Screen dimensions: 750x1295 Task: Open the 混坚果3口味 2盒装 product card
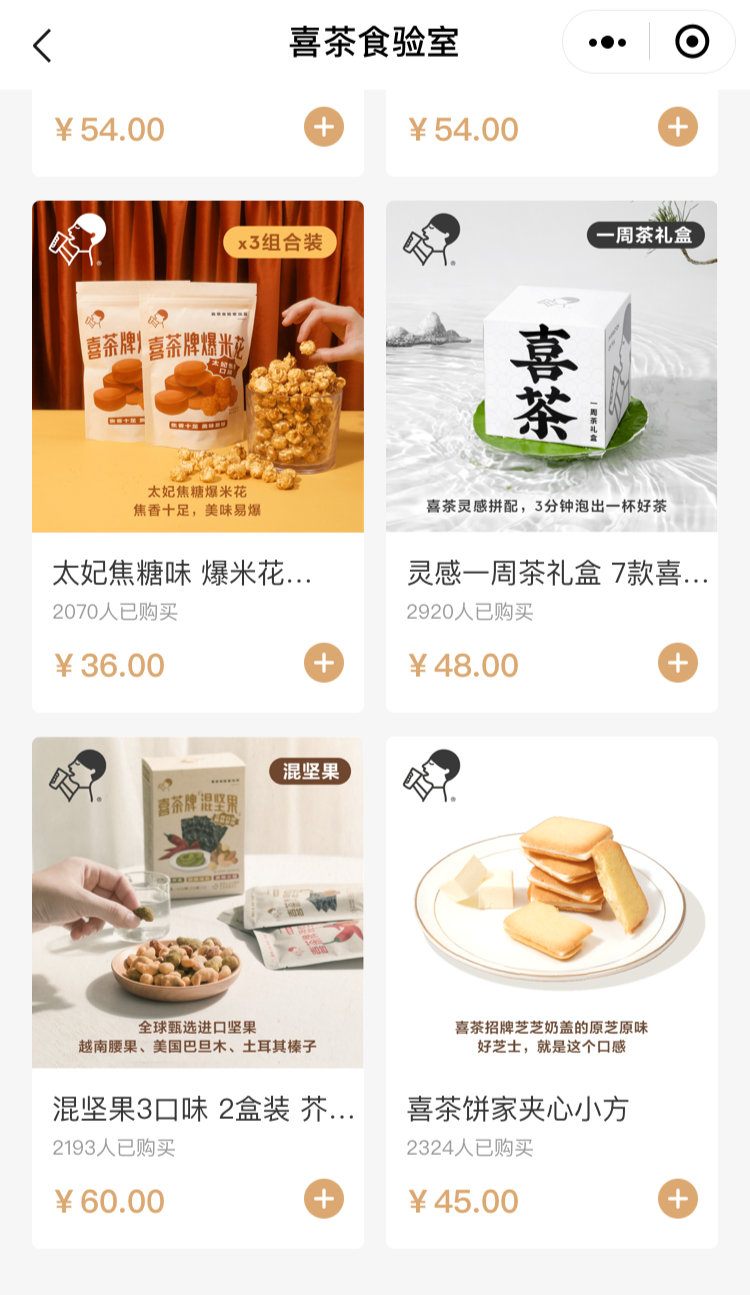pyautogui.click(x=198, y=903)
